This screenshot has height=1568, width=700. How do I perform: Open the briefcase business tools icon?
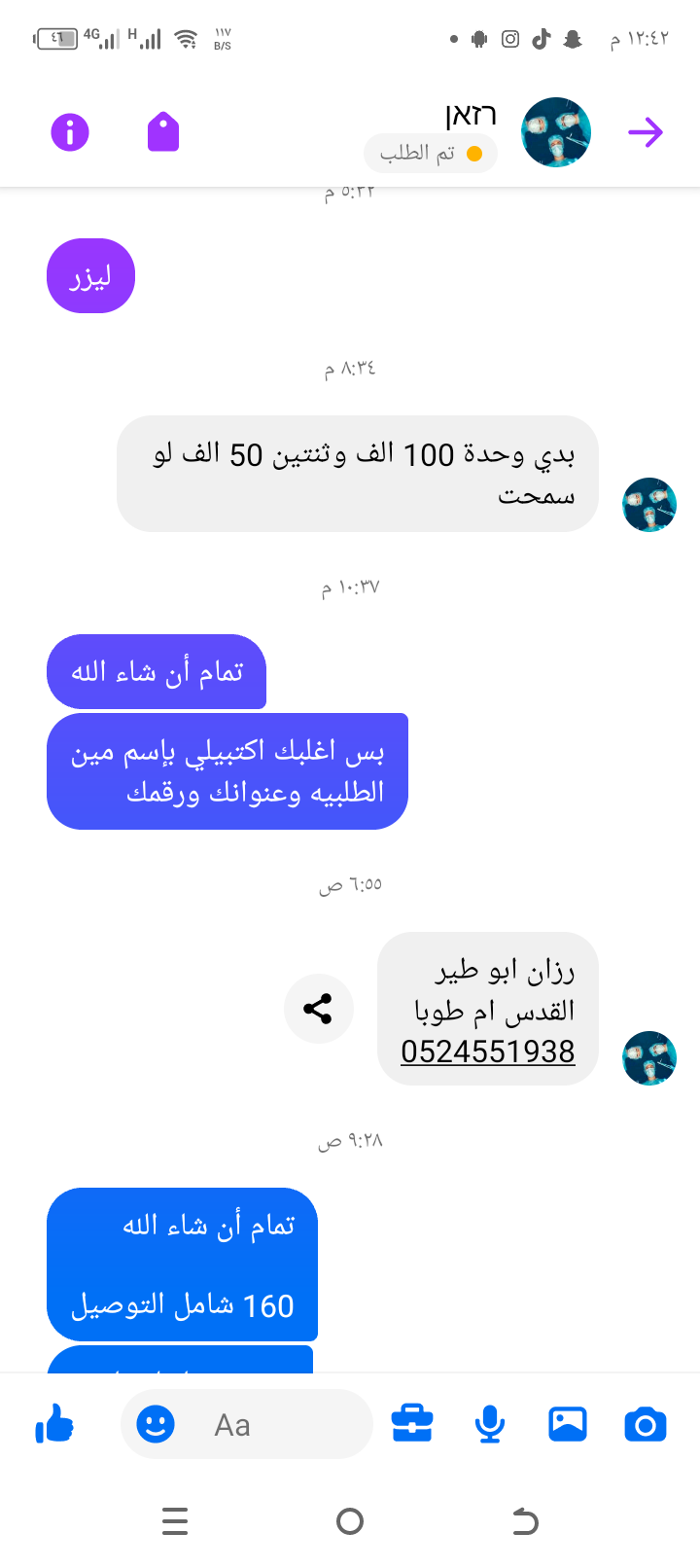[412, 1424]
